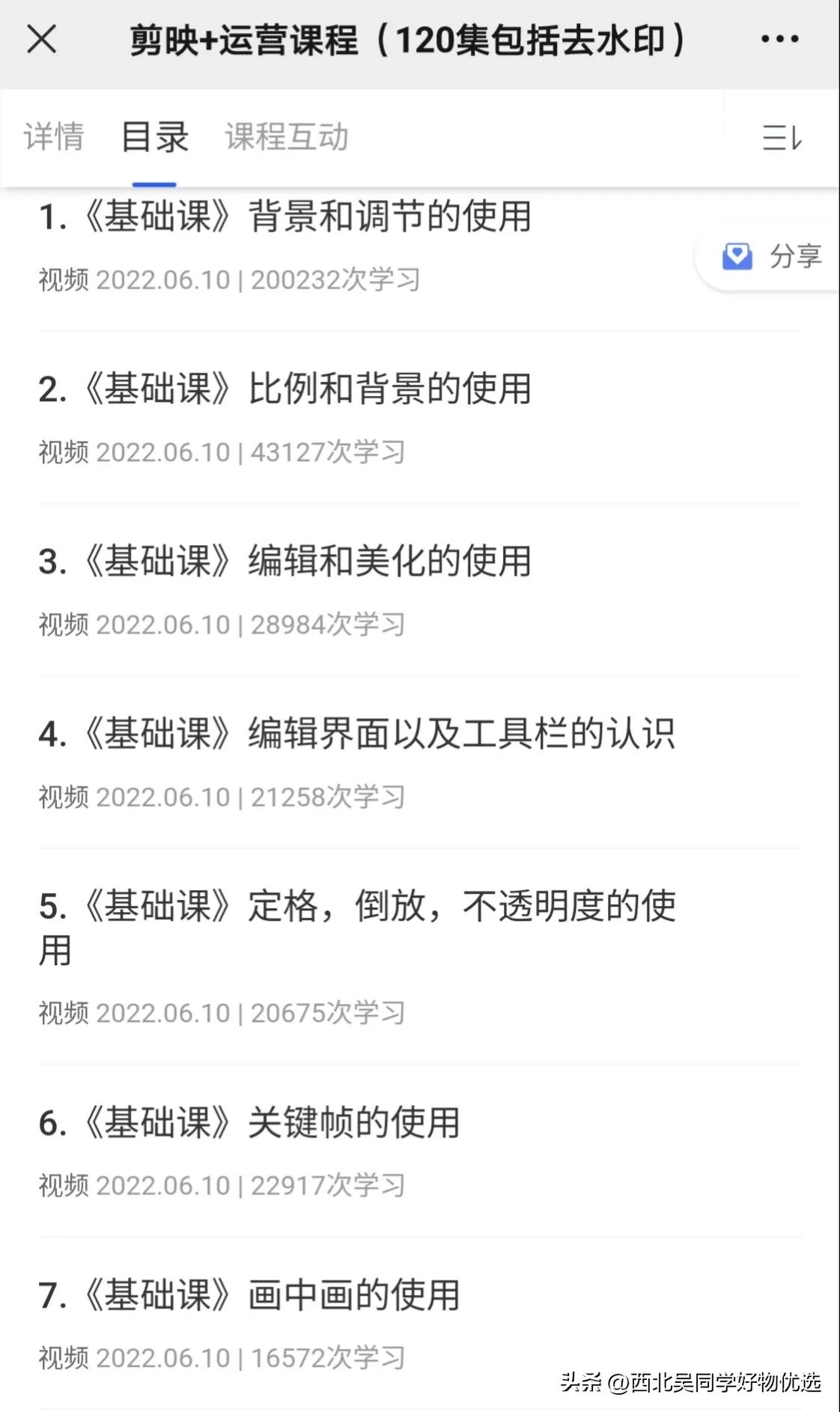Select the 目录 tab
This screenshot has height=1412, width=840.
coord(153,138)
